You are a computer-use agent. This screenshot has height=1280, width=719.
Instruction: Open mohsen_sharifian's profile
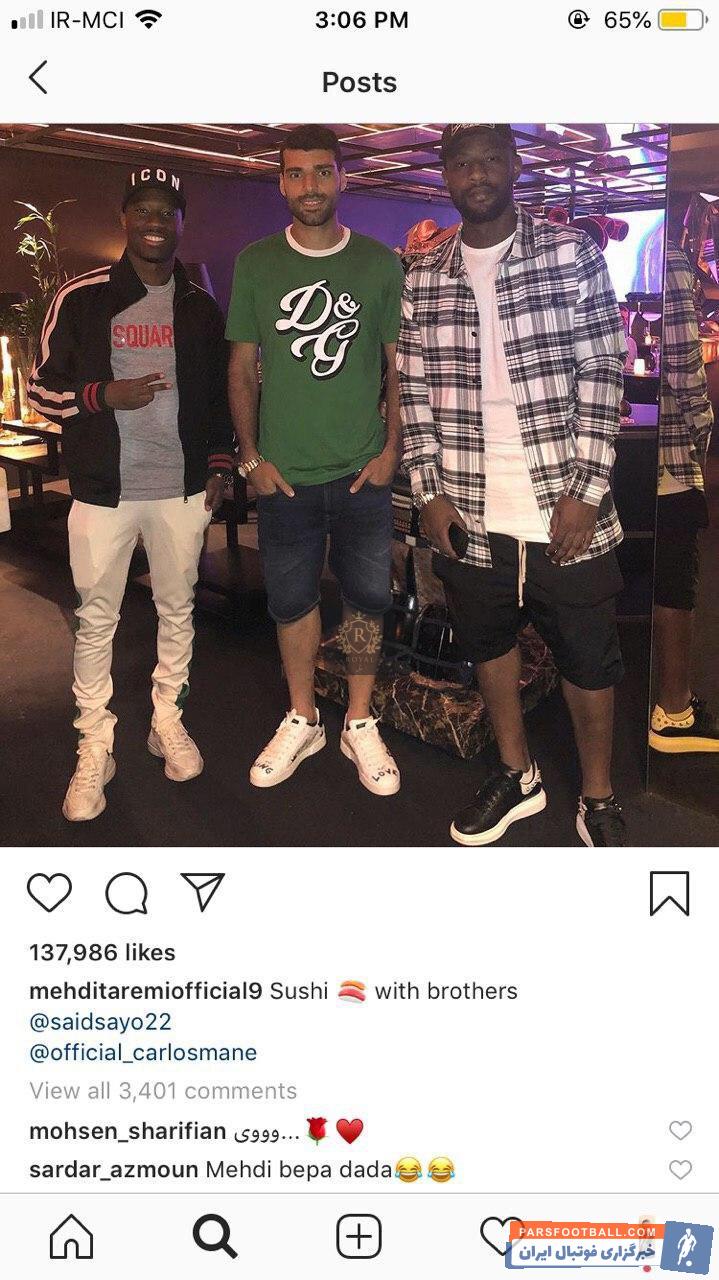pyautogui.click(x=127, y=1131)
